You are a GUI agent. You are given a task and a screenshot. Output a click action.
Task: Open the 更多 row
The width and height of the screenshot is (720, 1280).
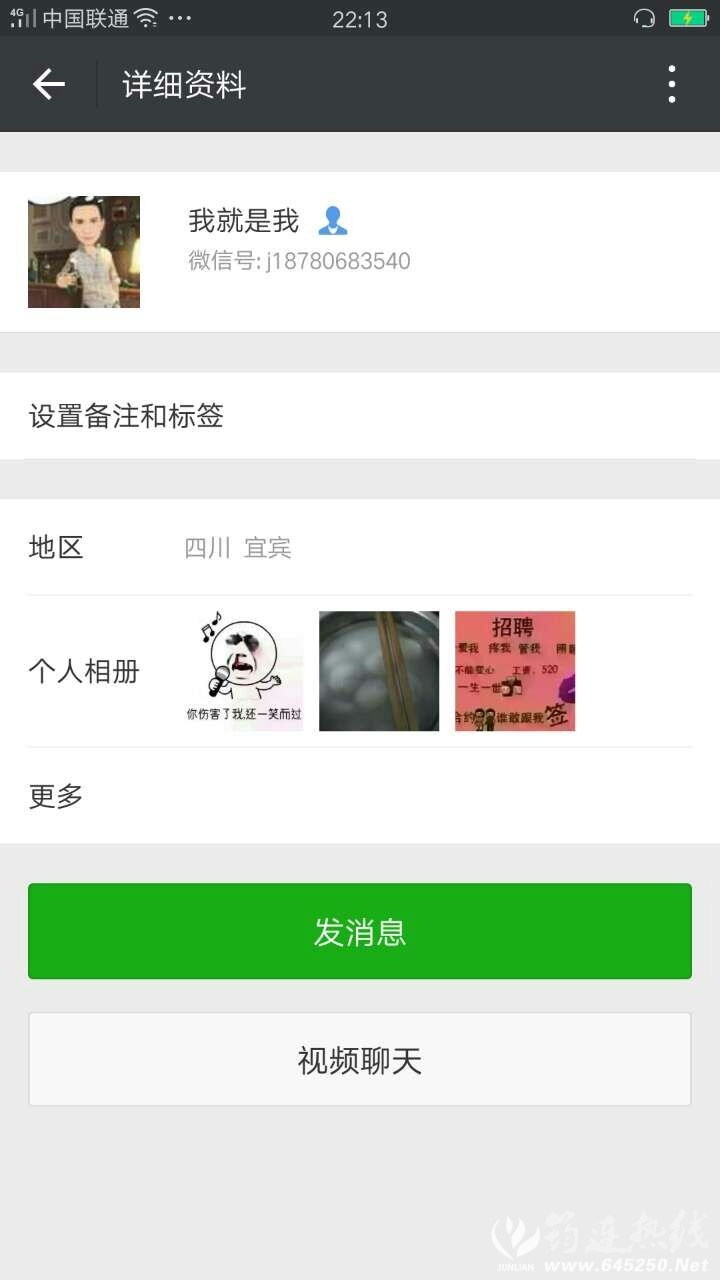pyautogui.click(x=360, y=796)
